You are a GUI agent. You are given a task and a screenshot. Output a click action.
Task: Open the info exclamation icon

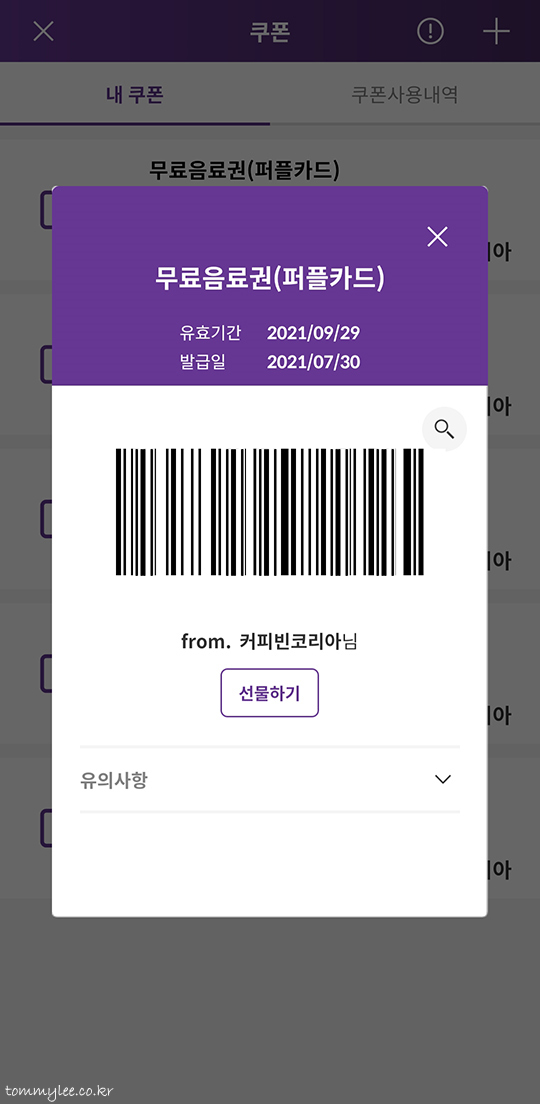click(430, 32)
